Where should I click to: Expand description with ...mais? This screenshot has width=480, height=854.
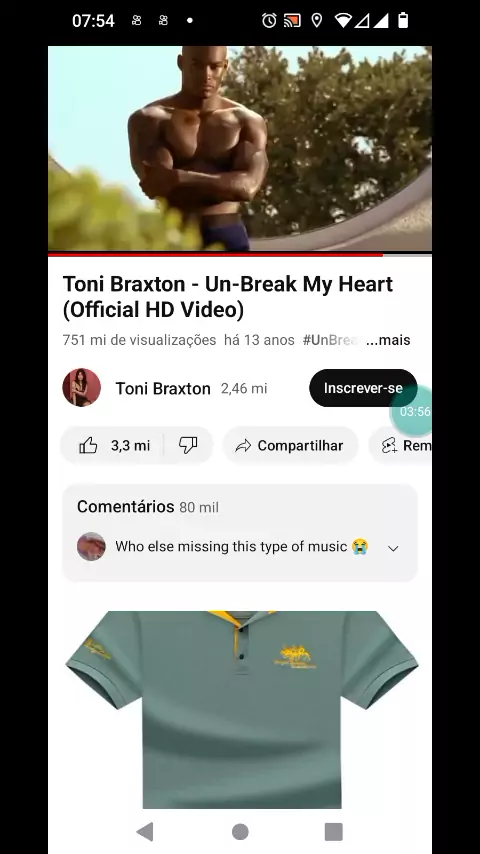pyautogui.click(x=388, y=340)
